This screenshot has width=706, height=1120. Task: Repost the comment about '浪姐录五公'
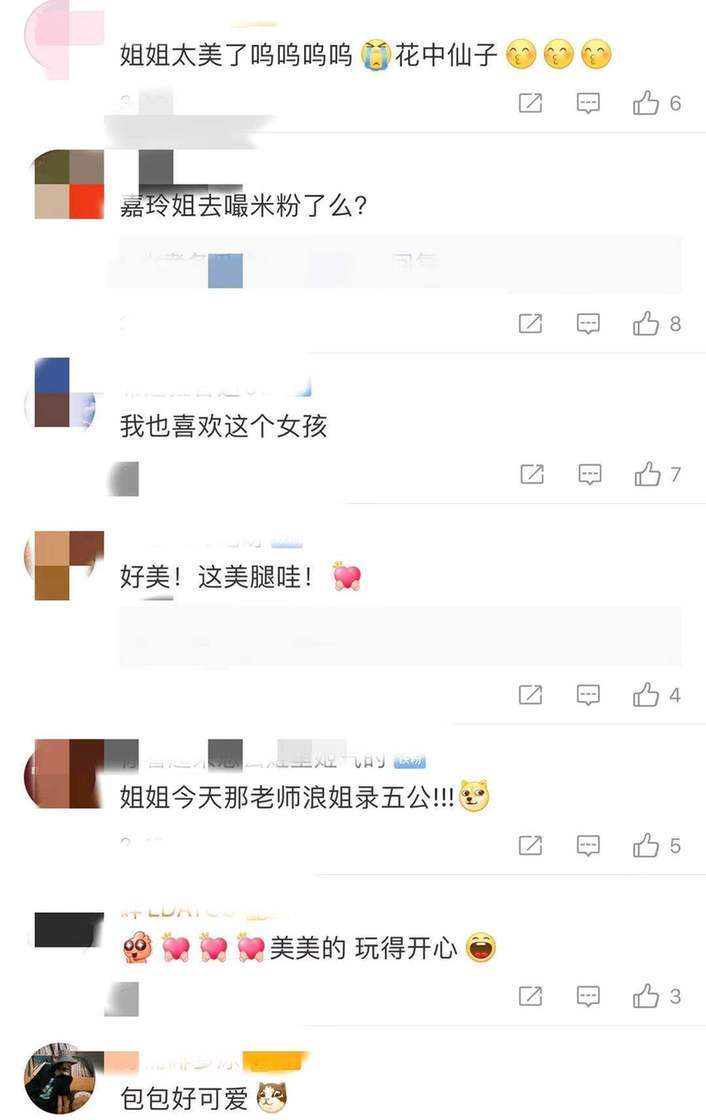[x=530, y=845]
